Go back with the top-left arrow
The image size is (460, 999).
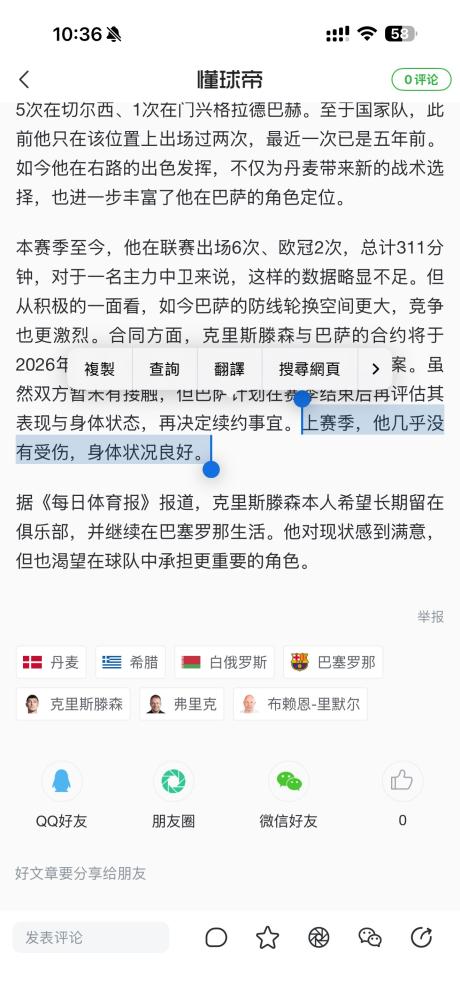click(x=24, y=80)
